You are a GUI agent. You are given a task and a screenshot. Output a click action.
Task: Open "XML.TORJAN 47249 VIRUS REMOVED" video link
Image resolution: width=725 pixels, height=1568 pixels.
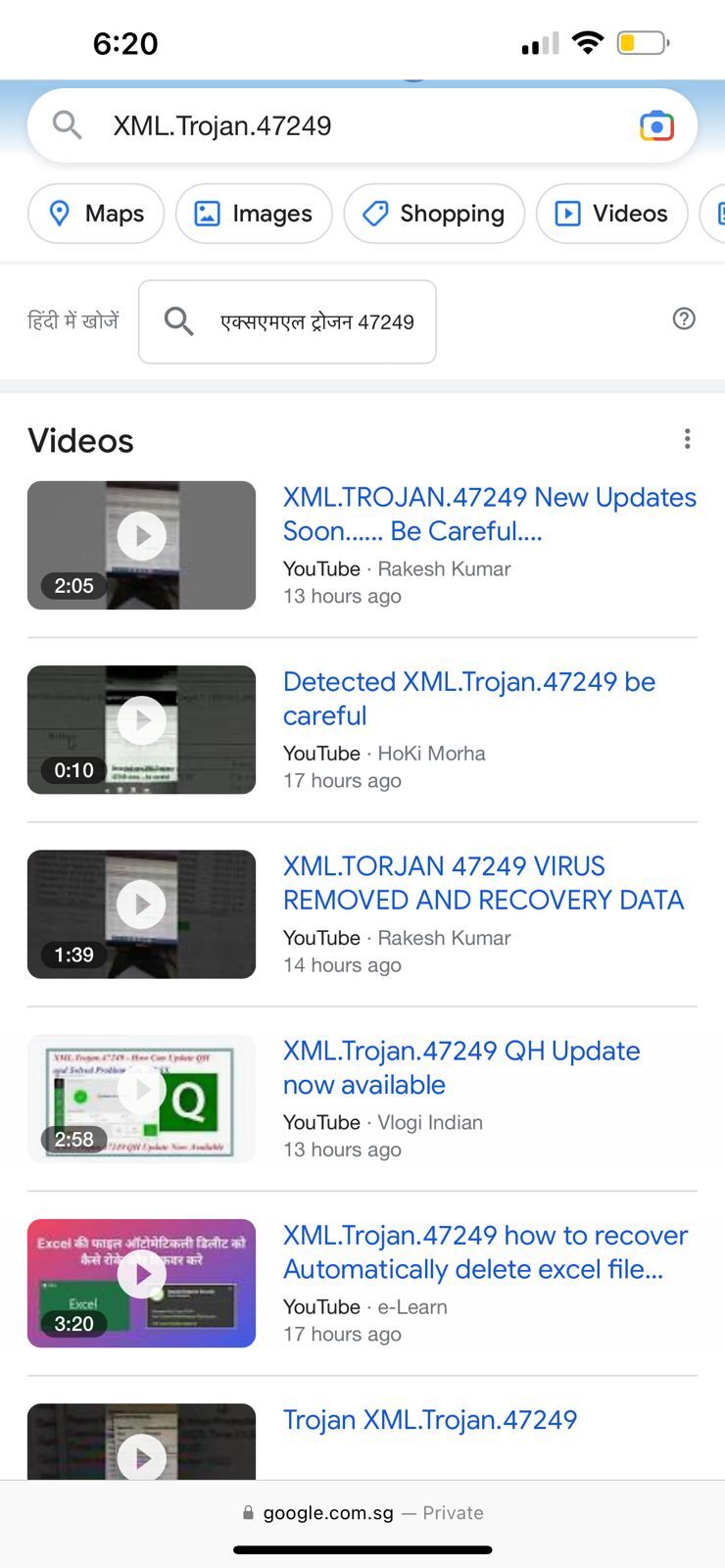pyautogui.click(x=483, y=882)
